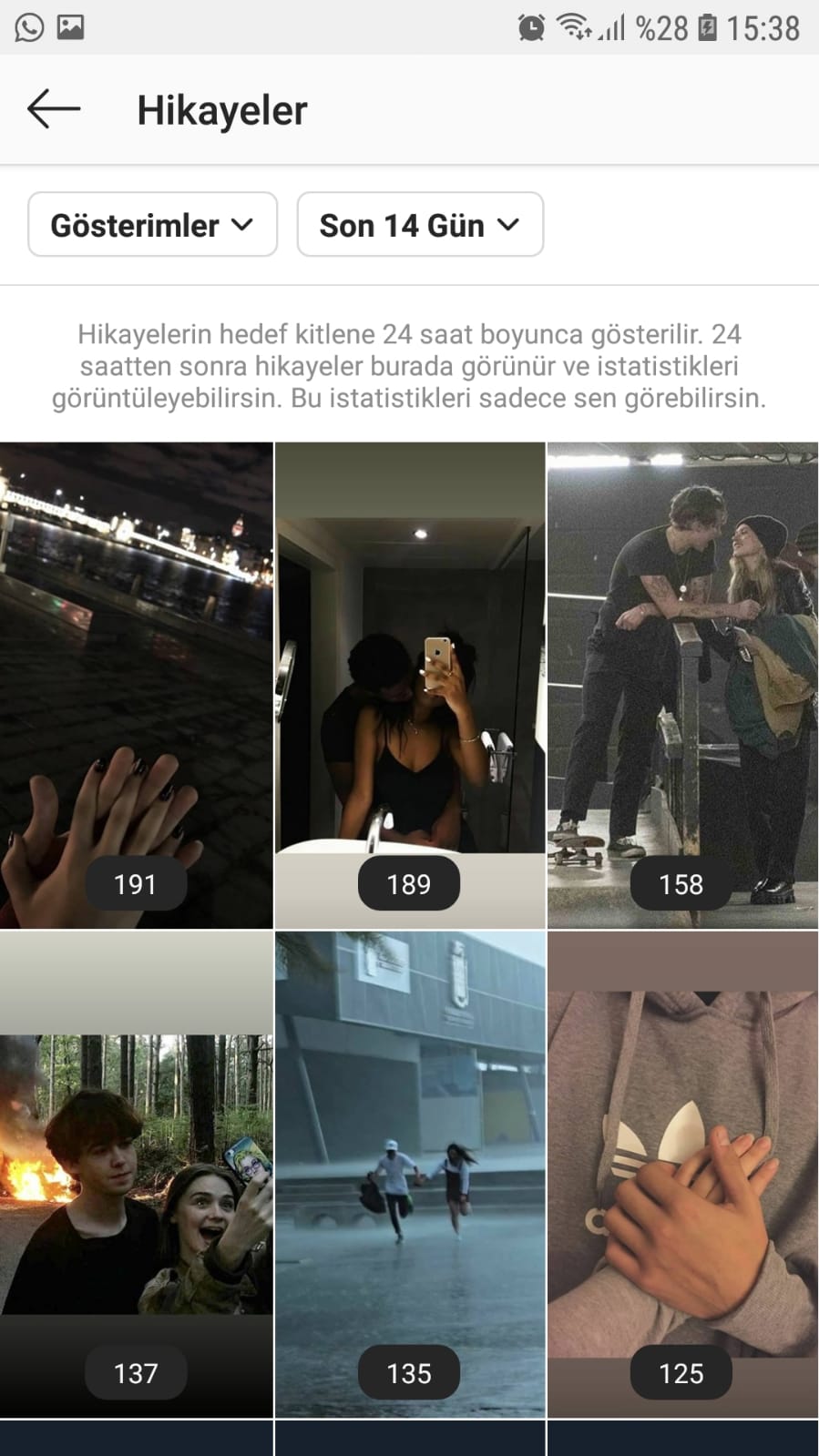This screenshot has height=1456, width=819.
Task: Open the story with 191 impressions
Action: point(136,686)
